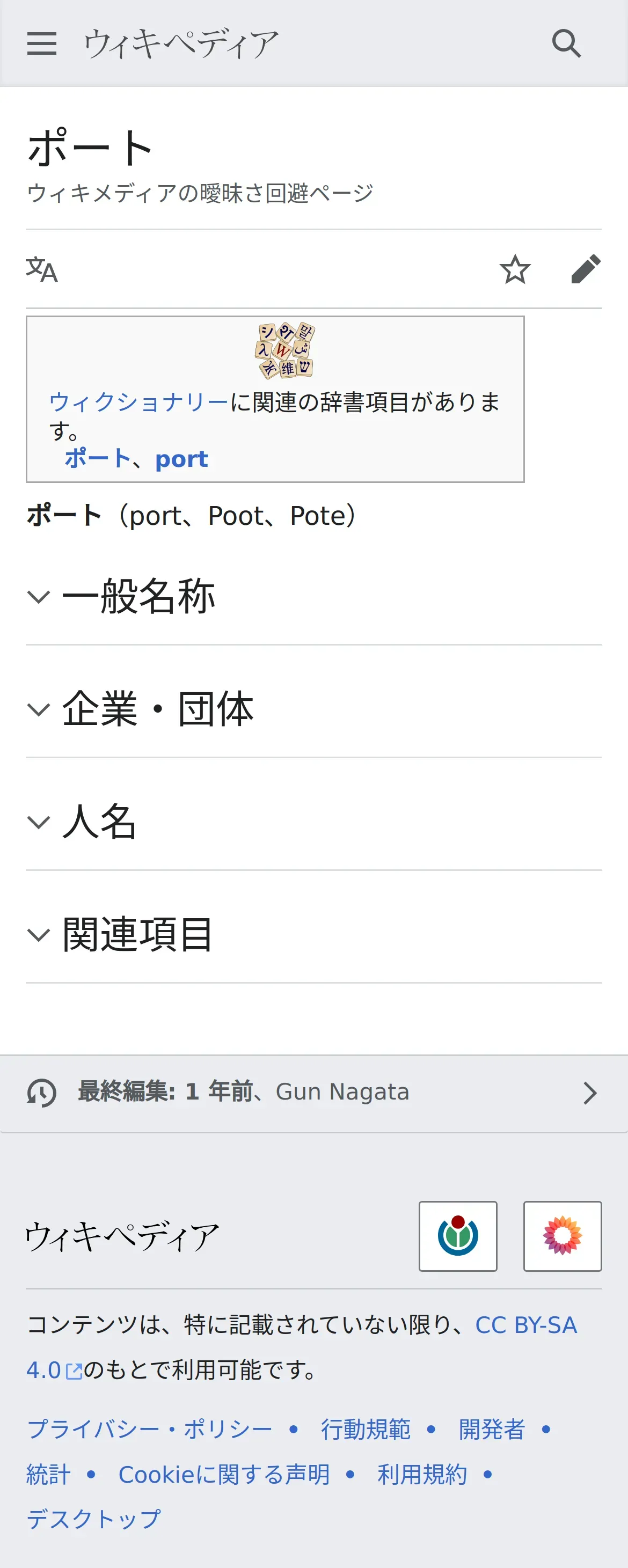Open Cookieに関する声明 link
628x1568 pixels.
tap(224, 1474)
